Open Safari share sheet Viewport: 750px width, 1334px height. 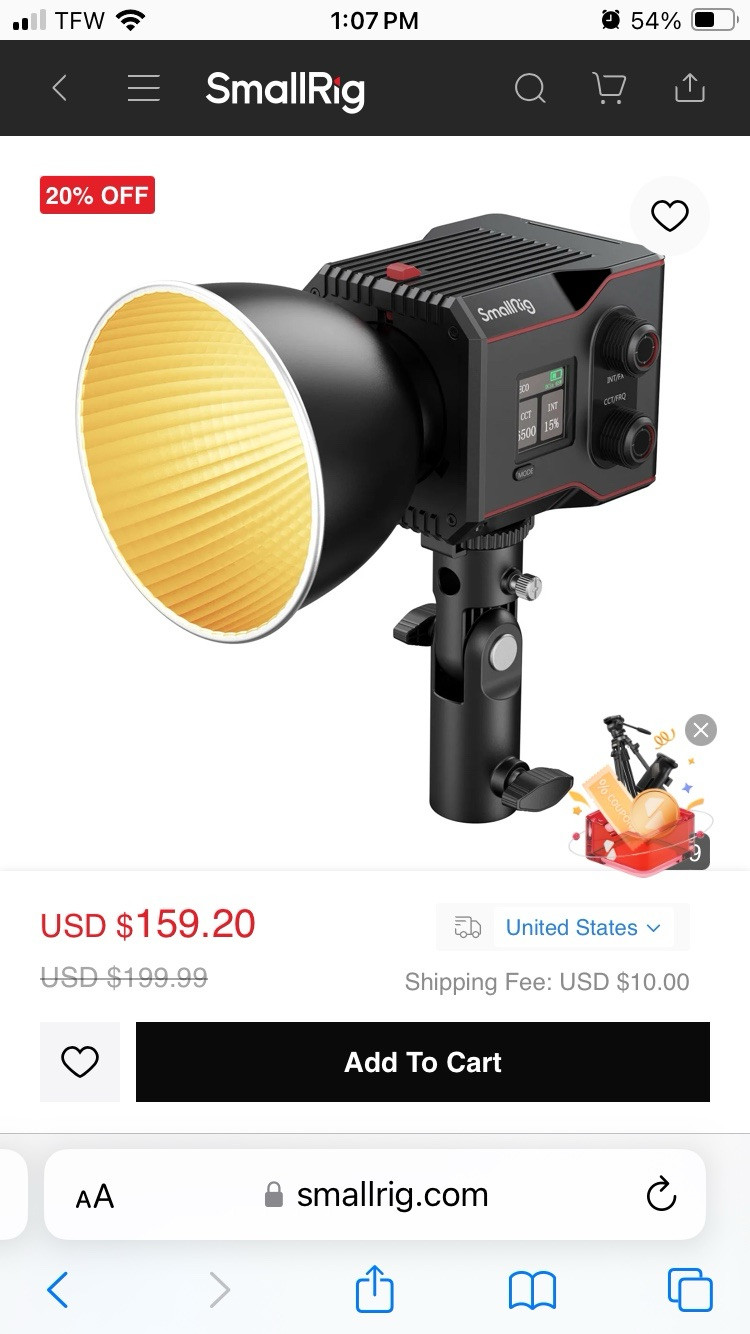coord(375,1288)
